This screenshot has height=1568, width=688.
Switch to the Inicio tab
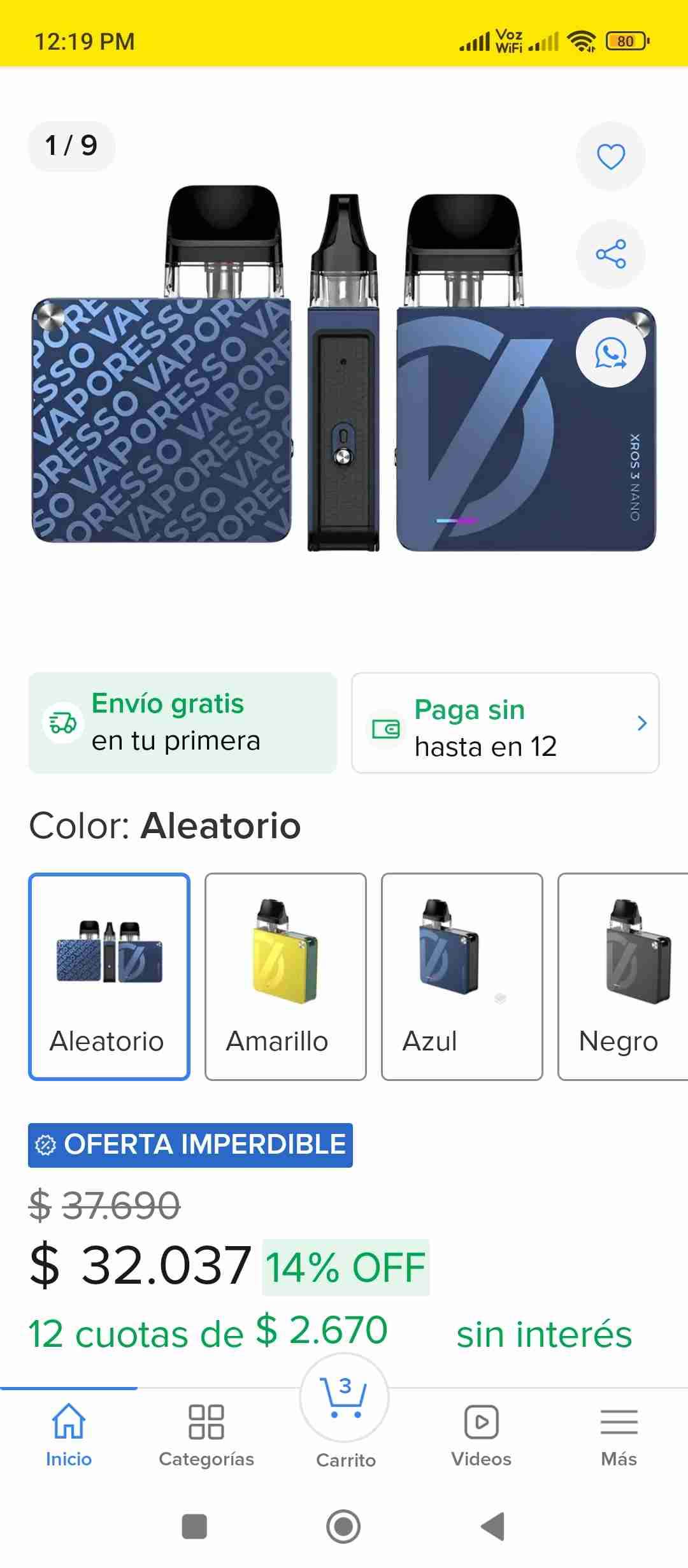coord(68,1434)
